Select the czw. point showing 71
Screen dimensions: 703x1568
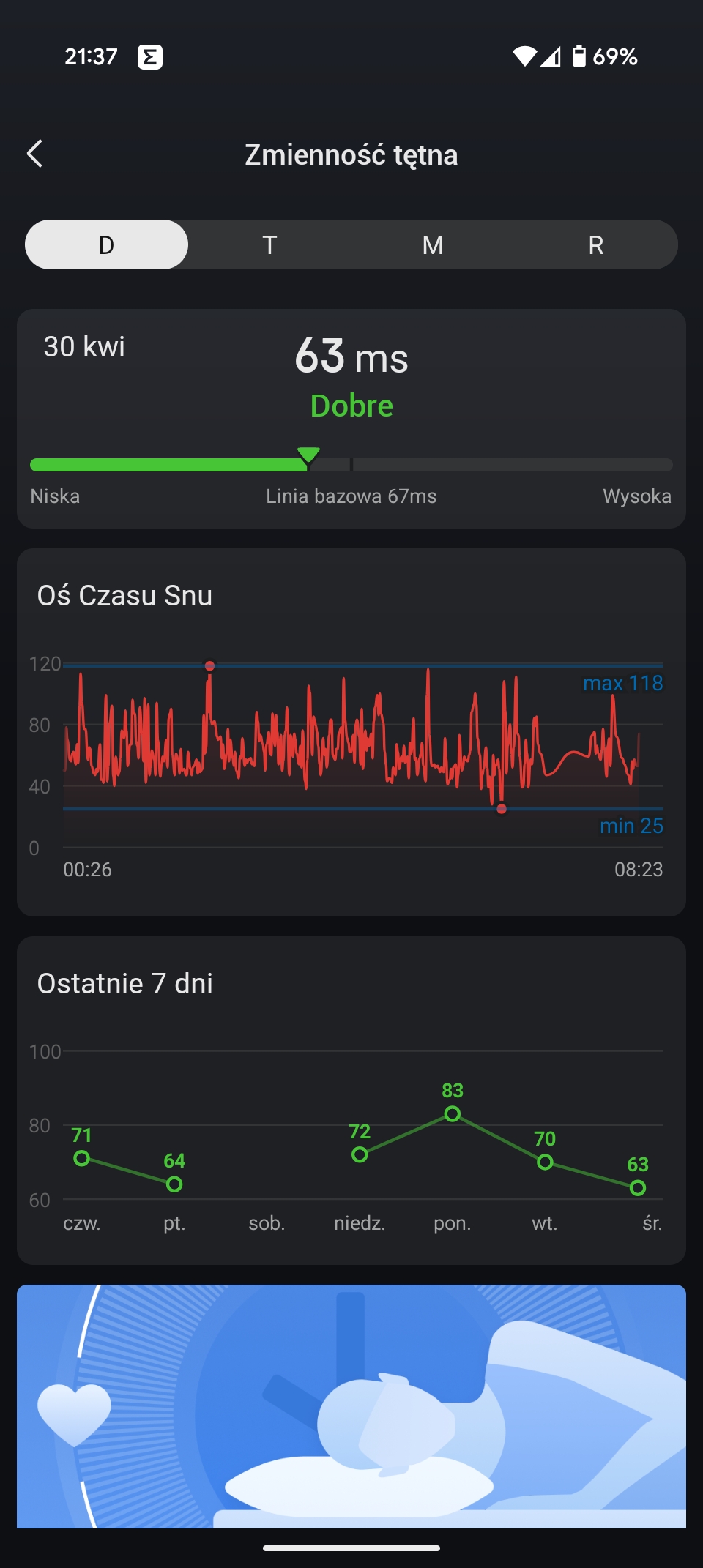82,1158
